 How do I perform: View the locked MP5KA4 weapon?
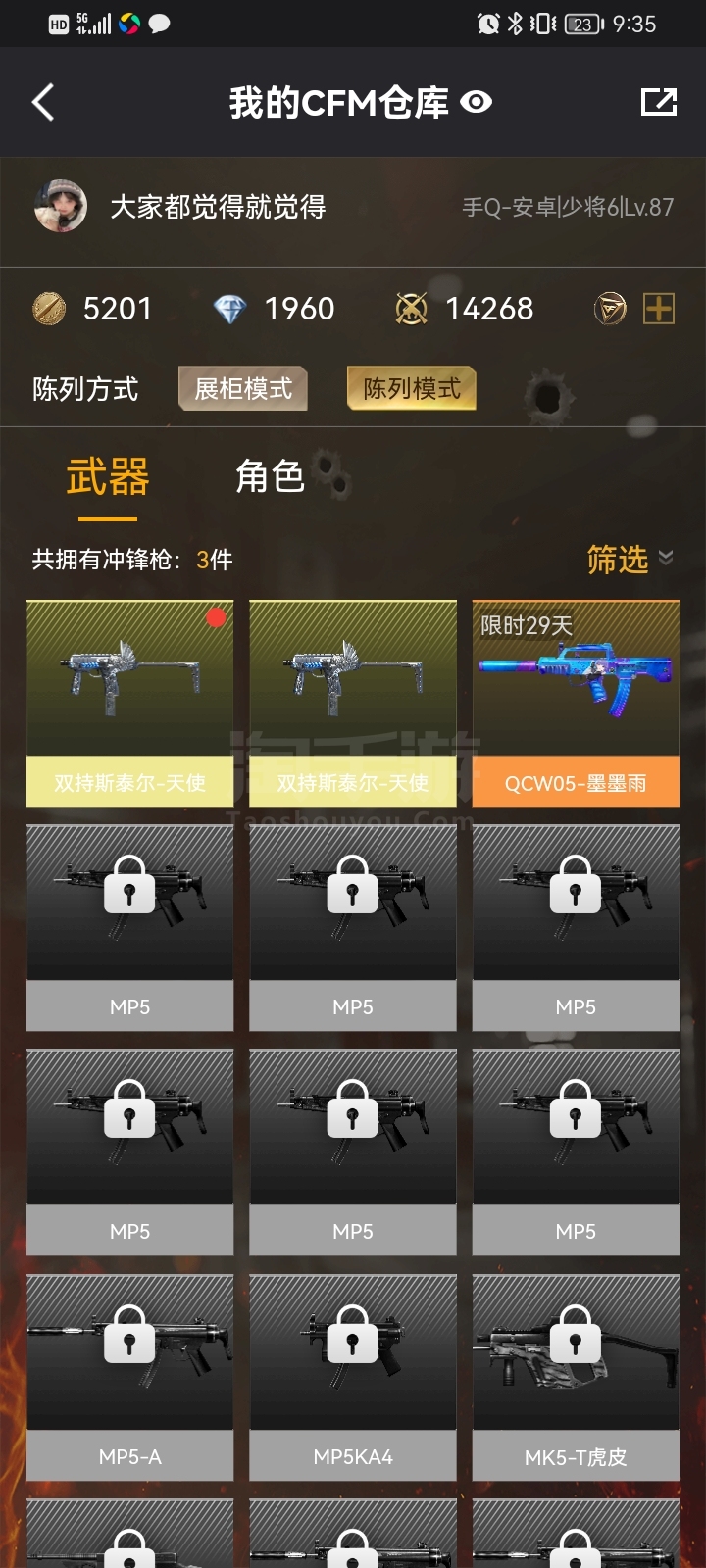(x=353, y=1377)
